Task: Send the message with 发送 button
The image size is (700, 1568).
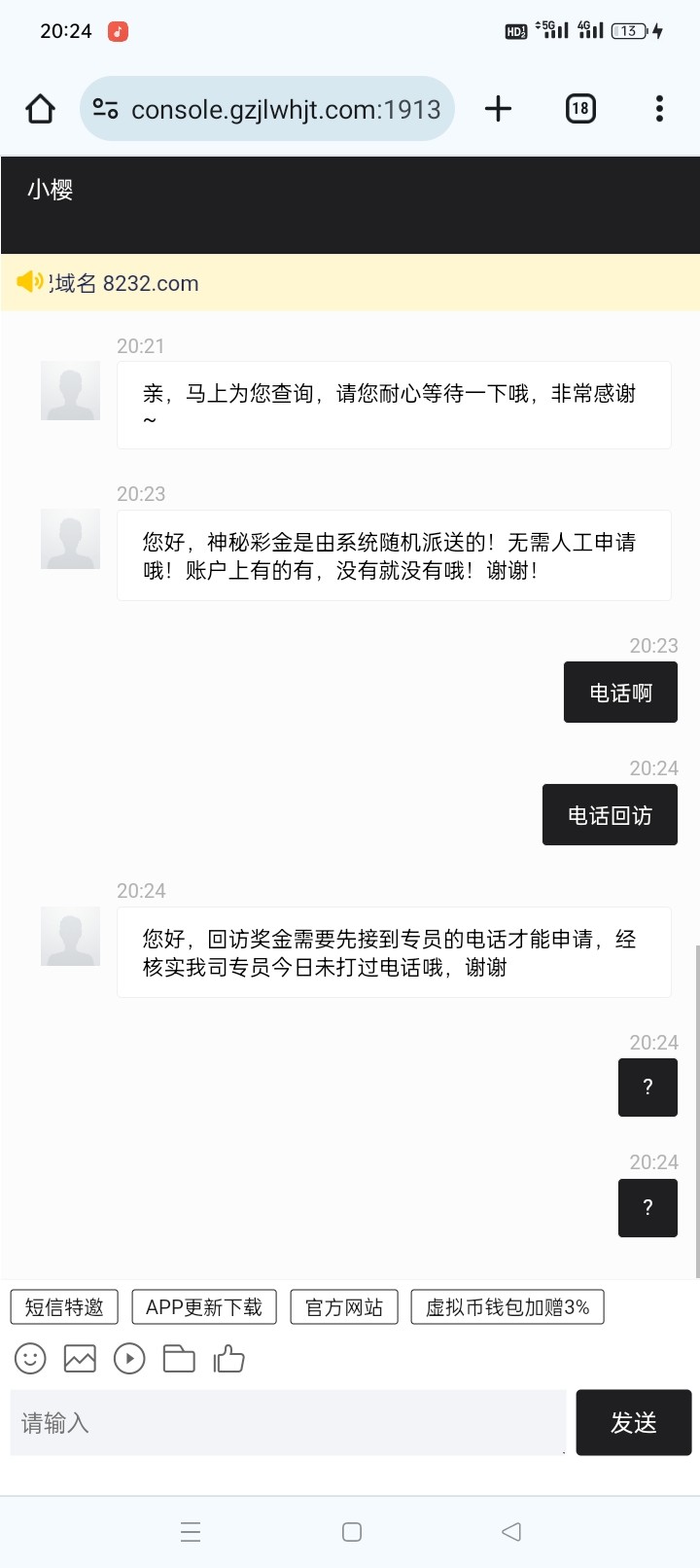Action: pyautogui.click(x=634, y=1423)
